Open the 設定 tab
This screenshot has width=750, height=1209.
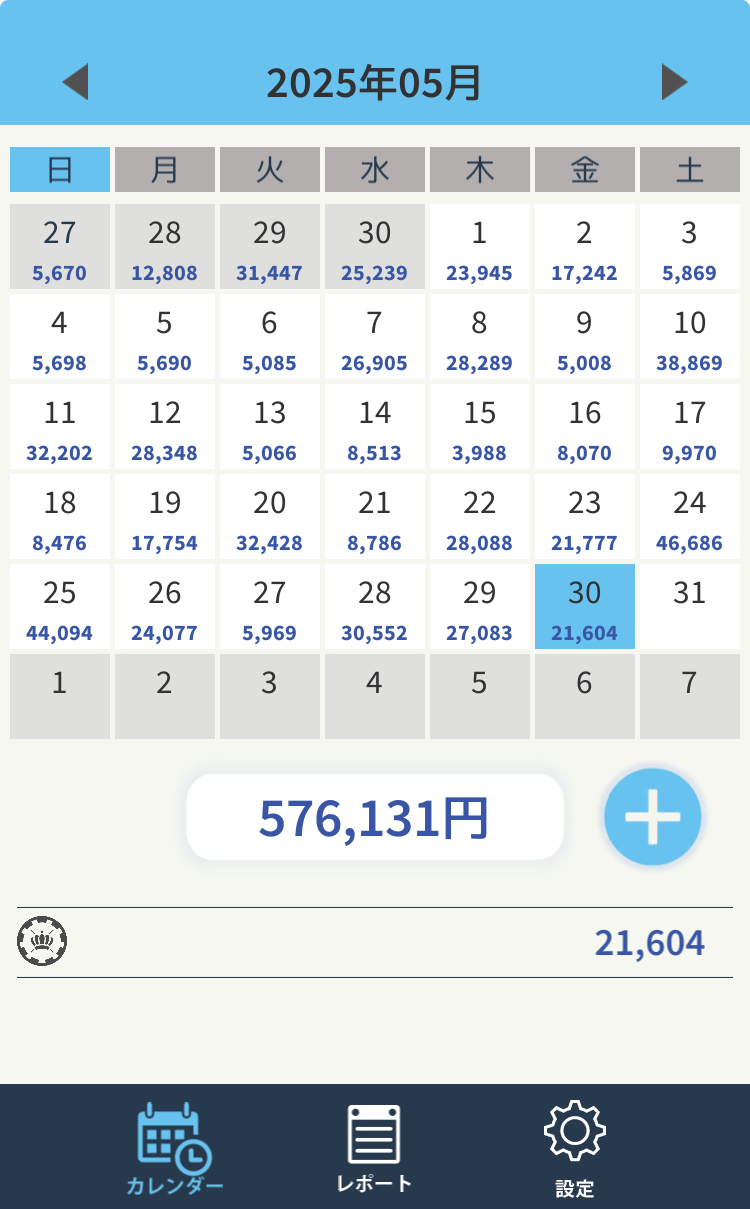[575, 1148]
